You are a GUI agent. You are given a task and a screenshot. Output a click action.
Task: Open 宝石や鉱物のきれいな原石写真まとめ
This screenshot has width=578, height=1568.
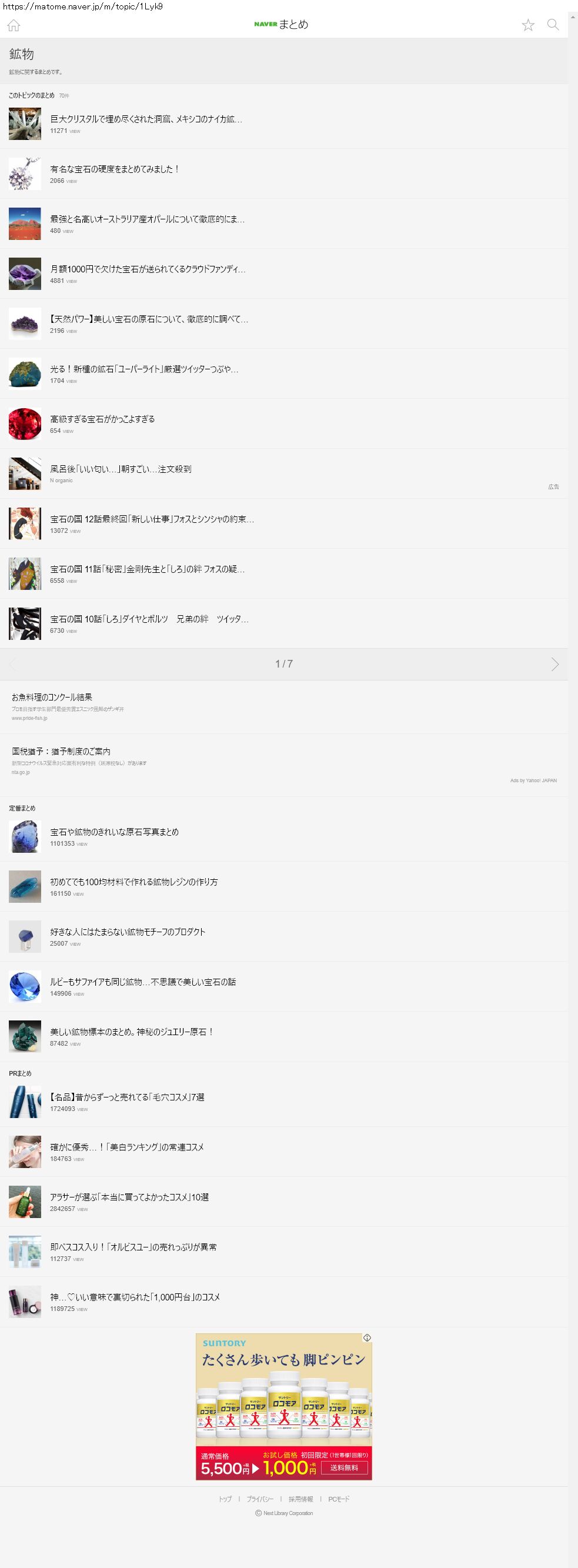tap(115, 832)
